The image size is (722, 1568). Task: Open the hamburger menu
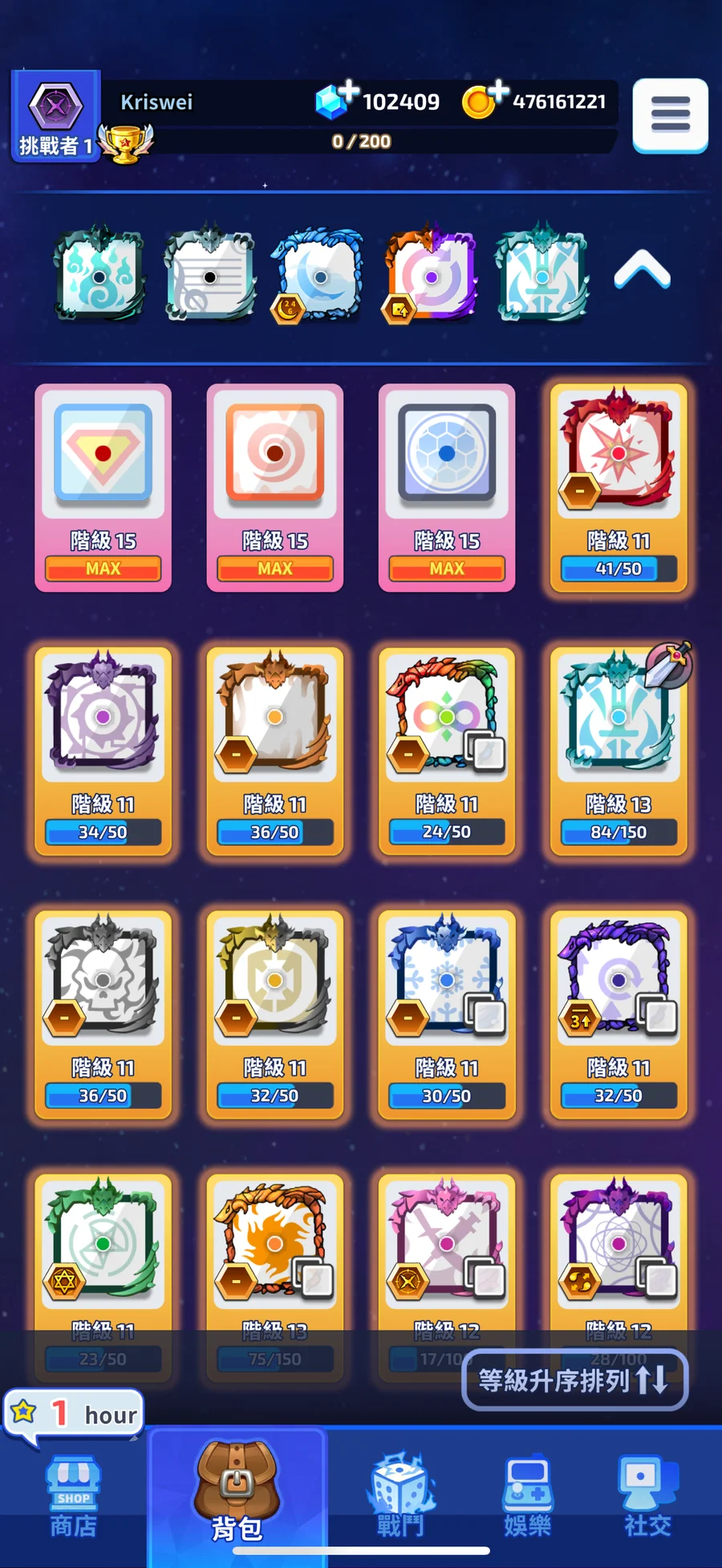point(670,115)
